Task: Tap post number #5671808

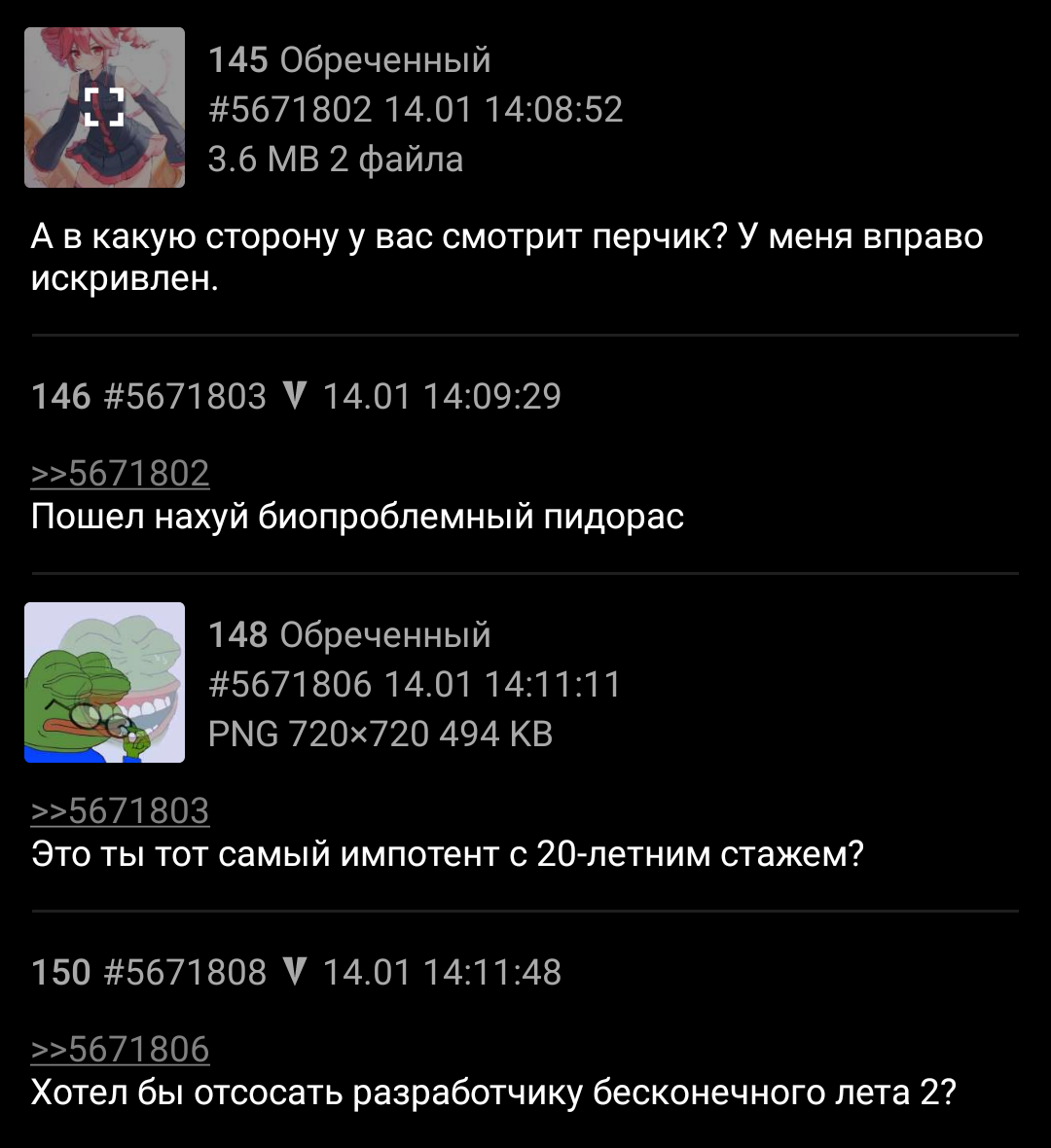Action: pos(184,972)
